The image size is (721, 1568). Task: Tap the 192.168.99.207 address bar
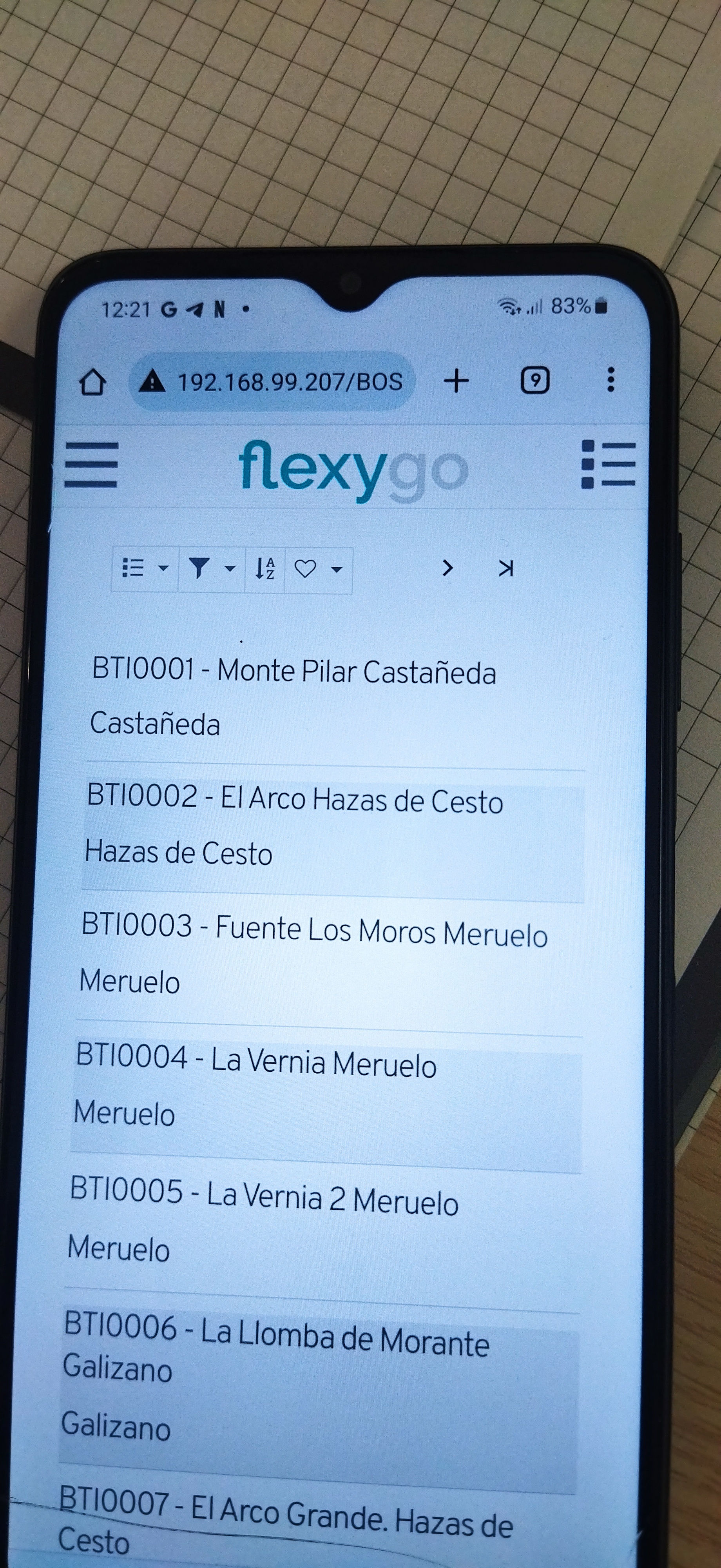click(273, 382)
